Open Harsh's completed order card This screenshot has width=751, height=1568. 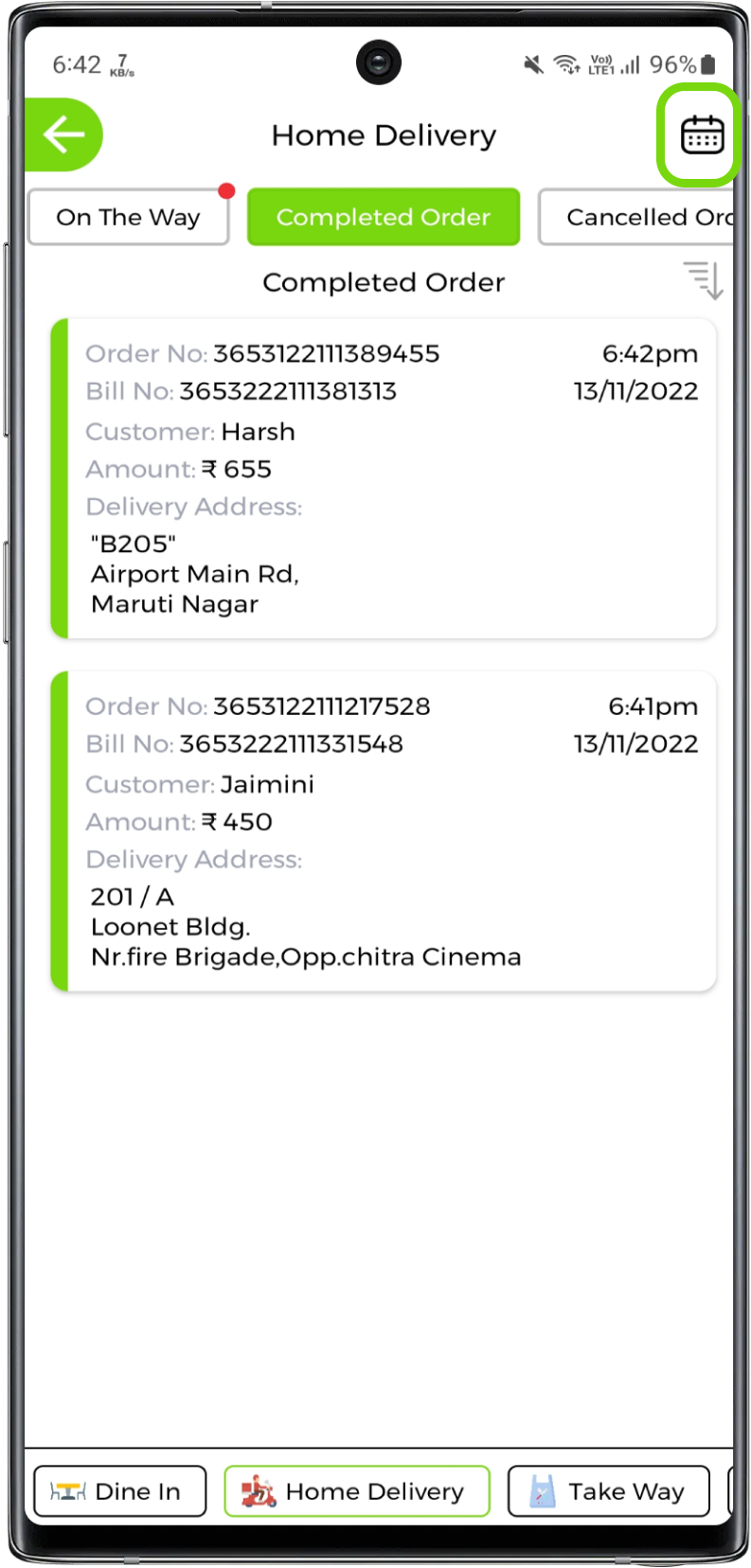(x=384, y=479)
